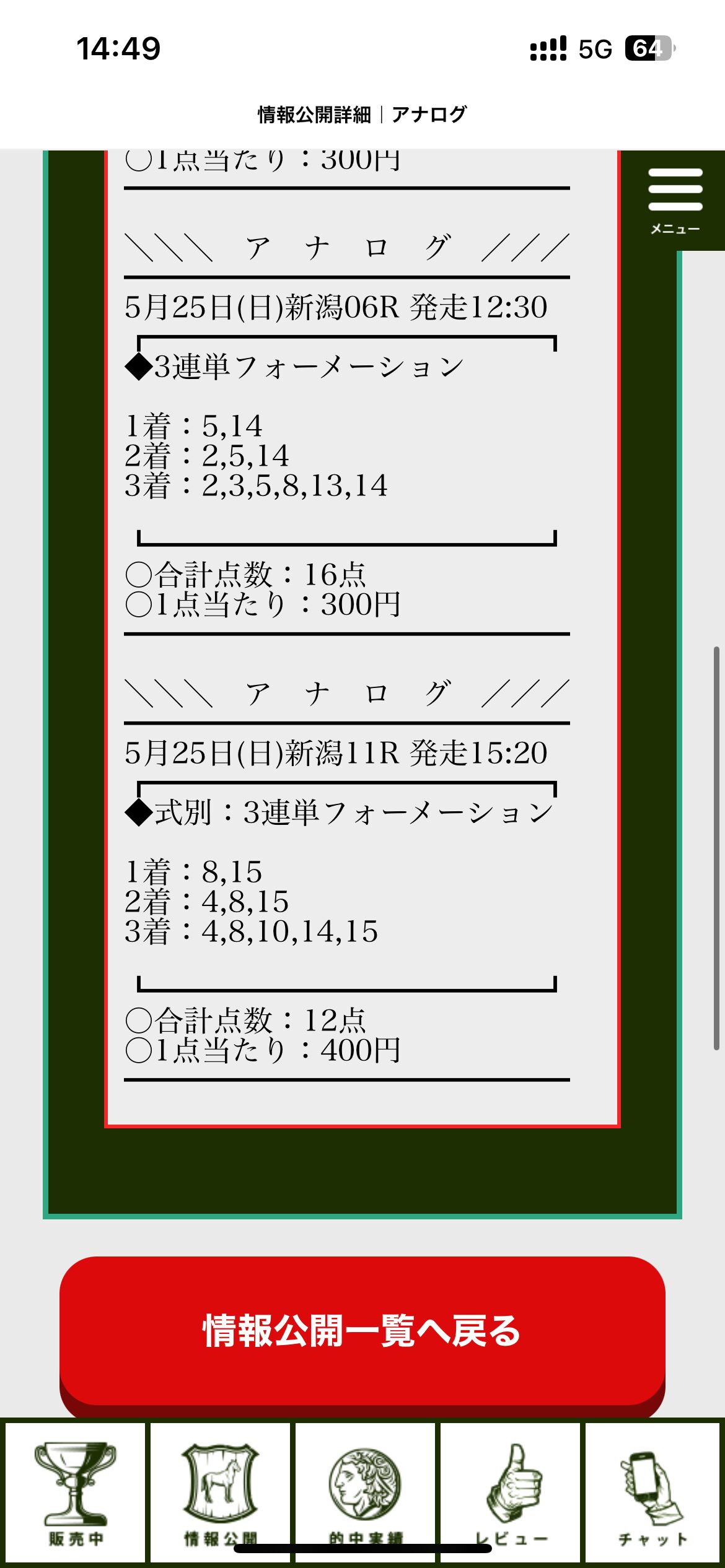Open the チャット tab
The height and width of the screenshot is (1568, 725).
[653, 1492]
